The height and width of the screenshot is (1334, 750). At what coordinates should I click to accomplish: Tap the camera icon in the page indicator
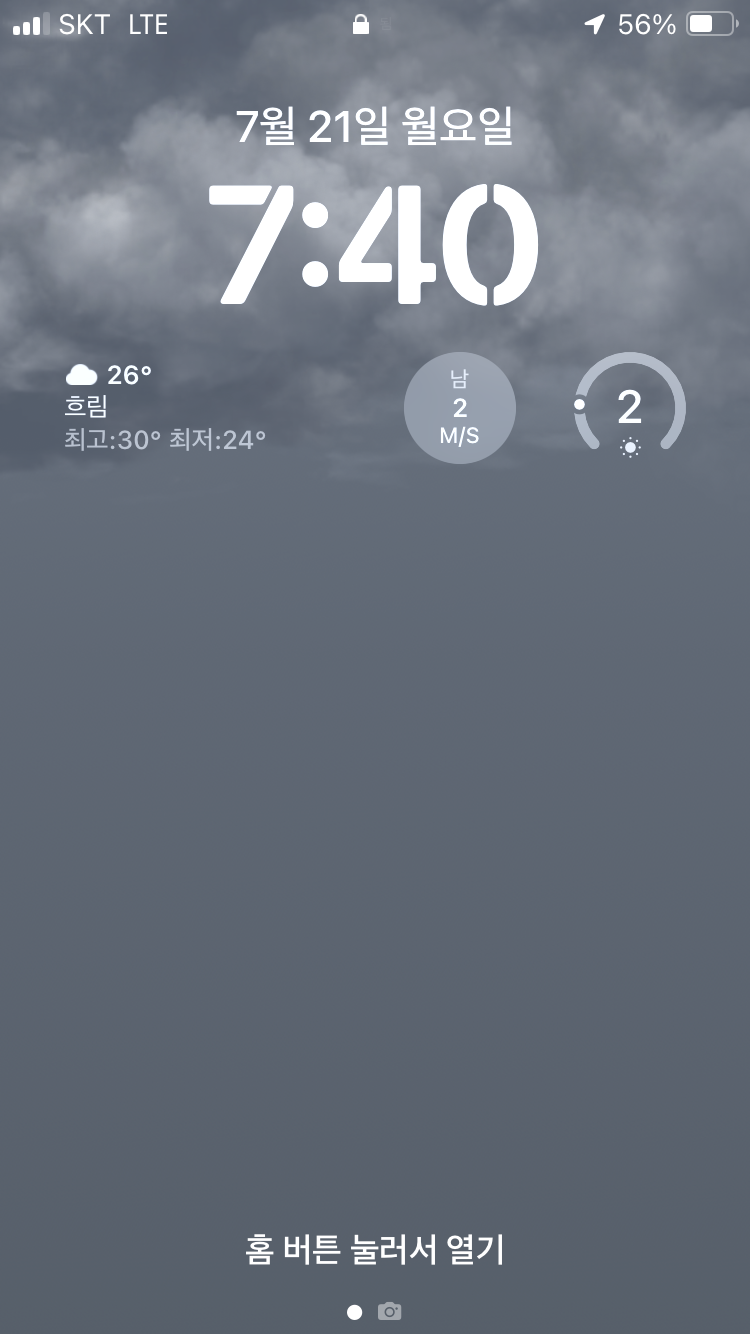[389, 1311]
